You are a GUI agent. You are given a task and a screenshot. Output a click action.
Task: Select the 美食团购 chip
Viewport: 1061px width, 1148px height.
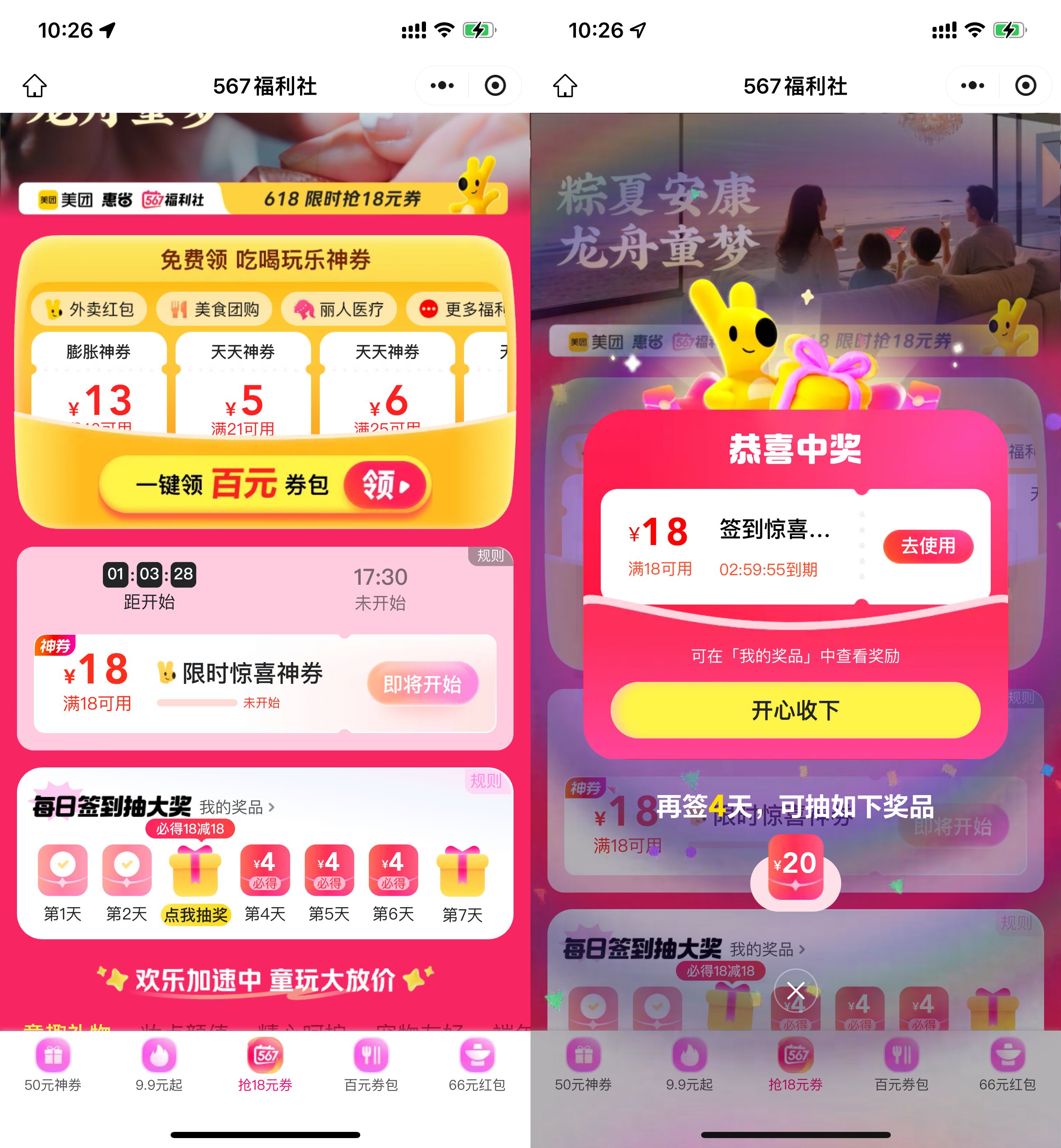[x=215, y=310]
